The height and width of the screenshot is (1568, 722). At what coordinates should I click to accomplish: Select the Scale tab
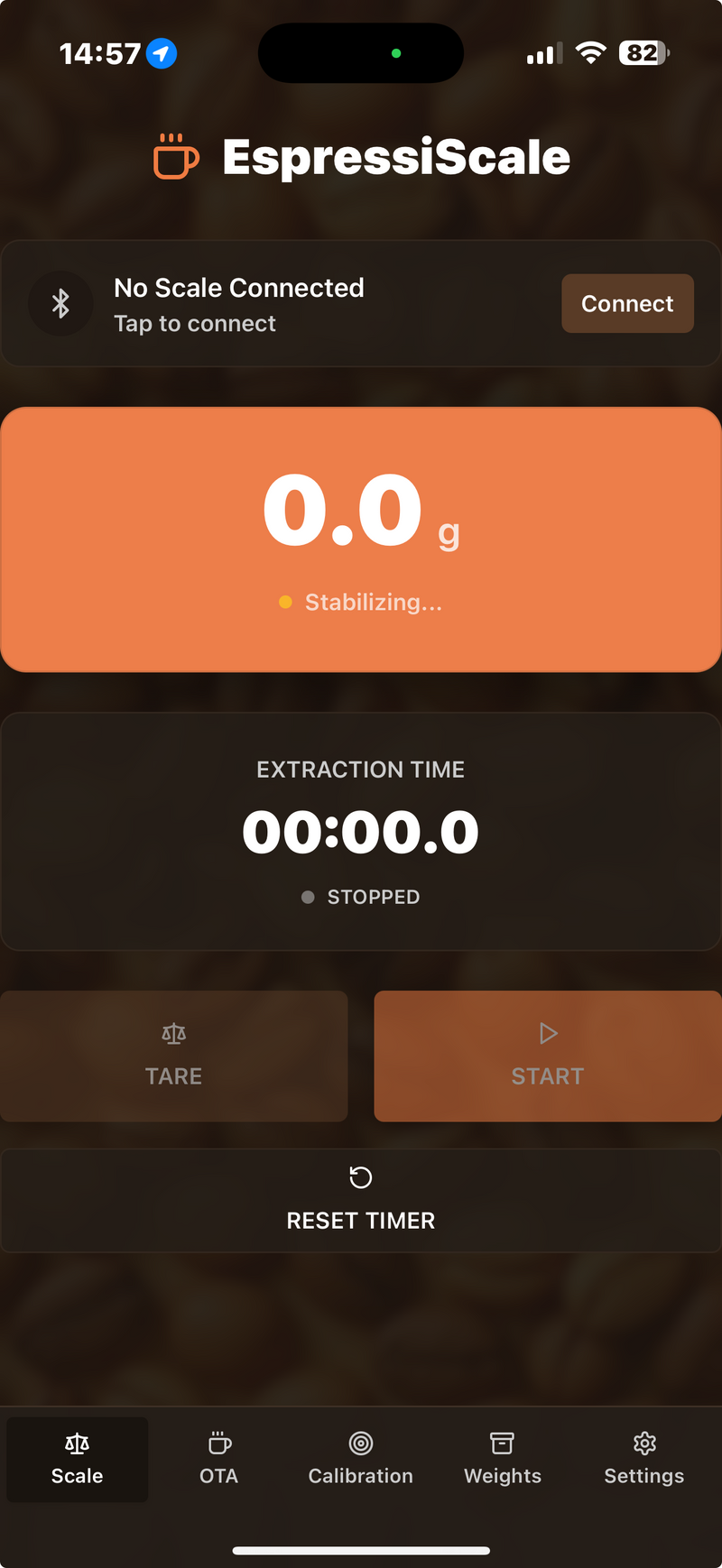click(78, 1459)
